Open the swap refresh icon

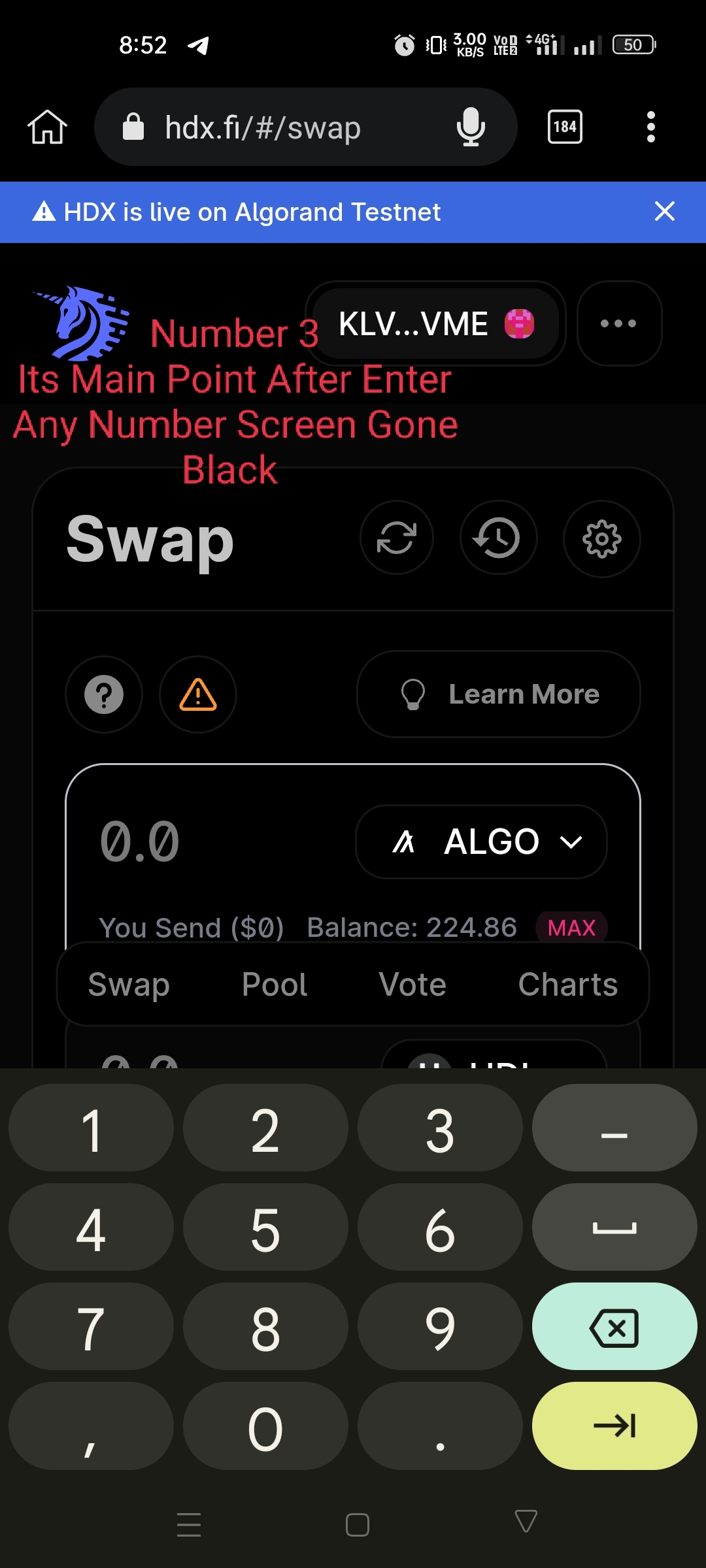click(397, 538)
